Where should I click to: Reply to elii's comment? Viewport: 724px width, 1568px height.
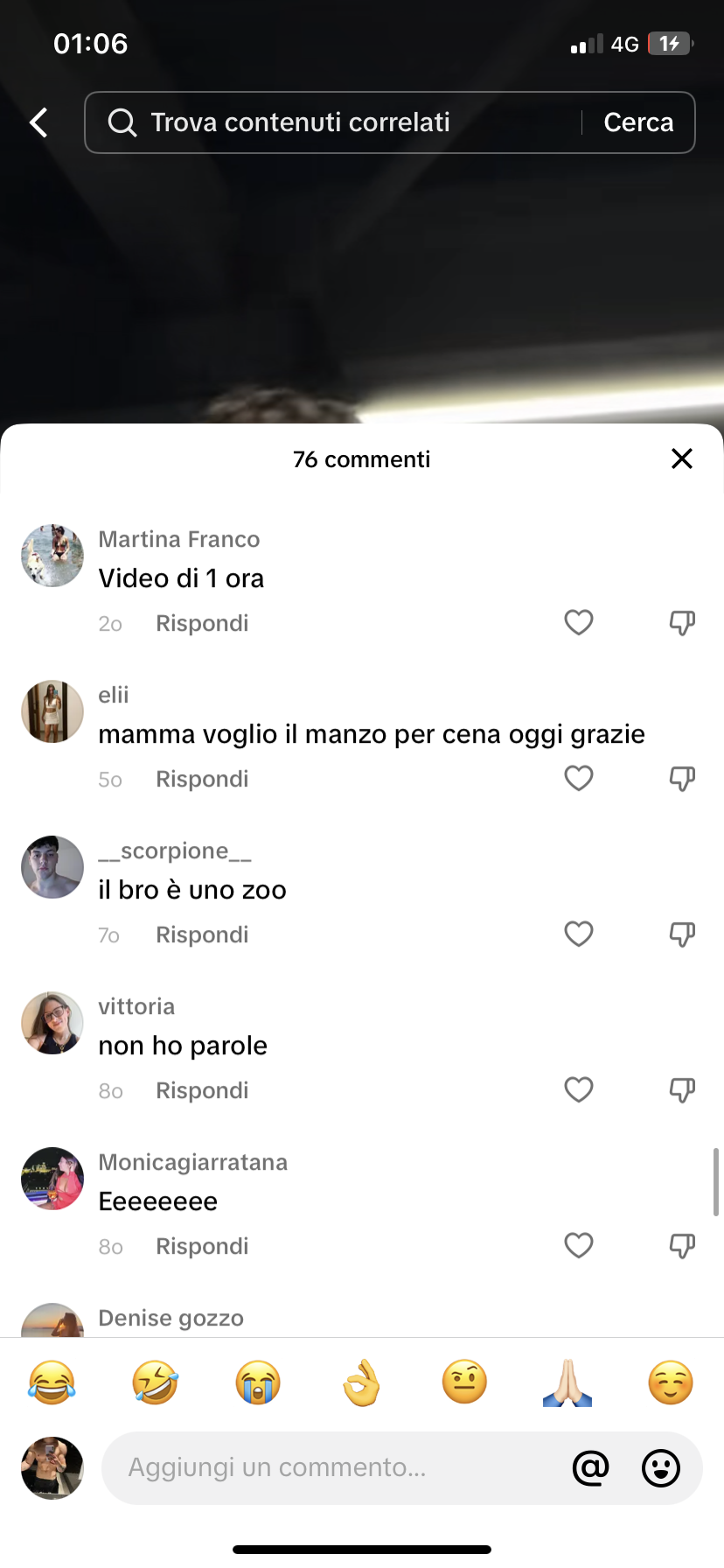[202, 779]
